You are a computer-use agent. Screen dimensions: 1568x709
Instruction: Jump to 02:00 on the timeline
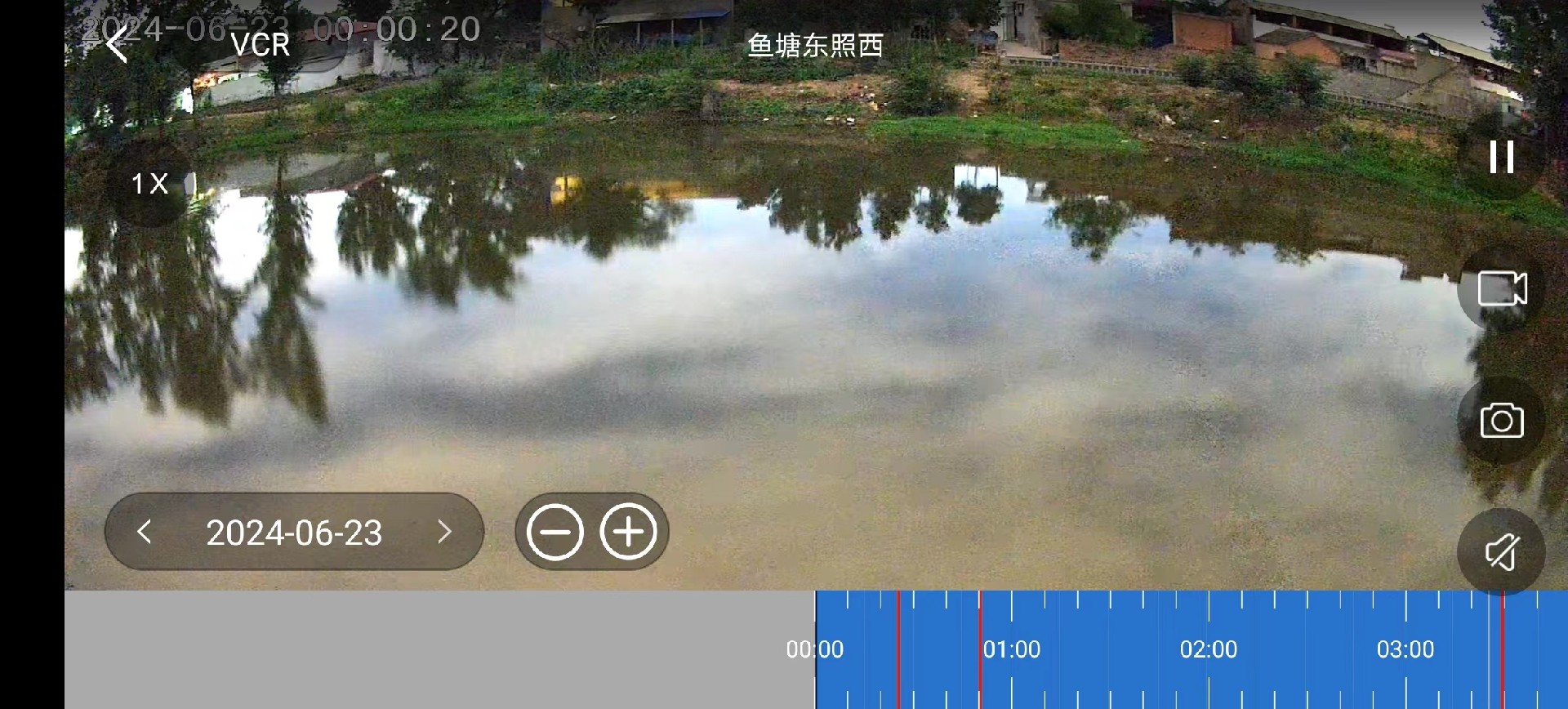[x=1209, y=649]
